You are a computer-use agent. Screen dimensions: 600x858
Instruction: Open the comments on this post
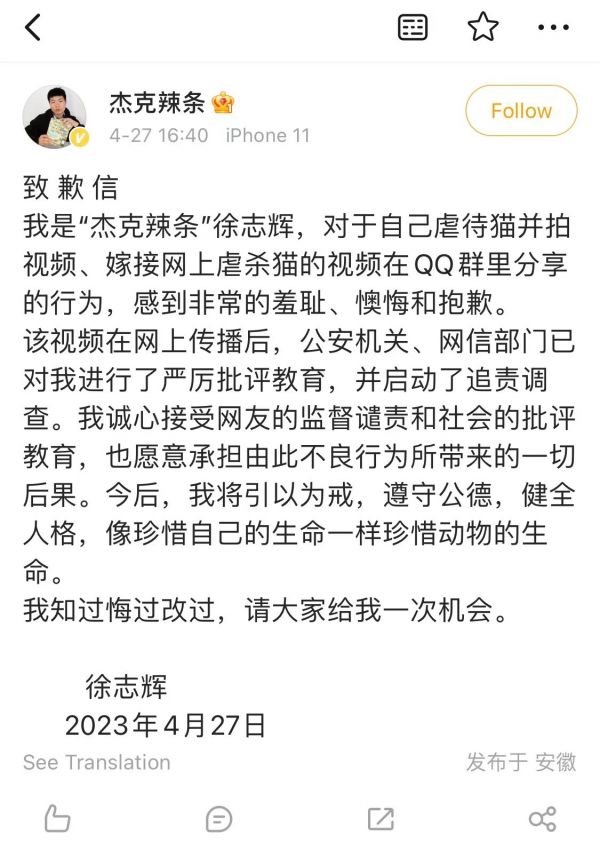click(x=219, y=820)
